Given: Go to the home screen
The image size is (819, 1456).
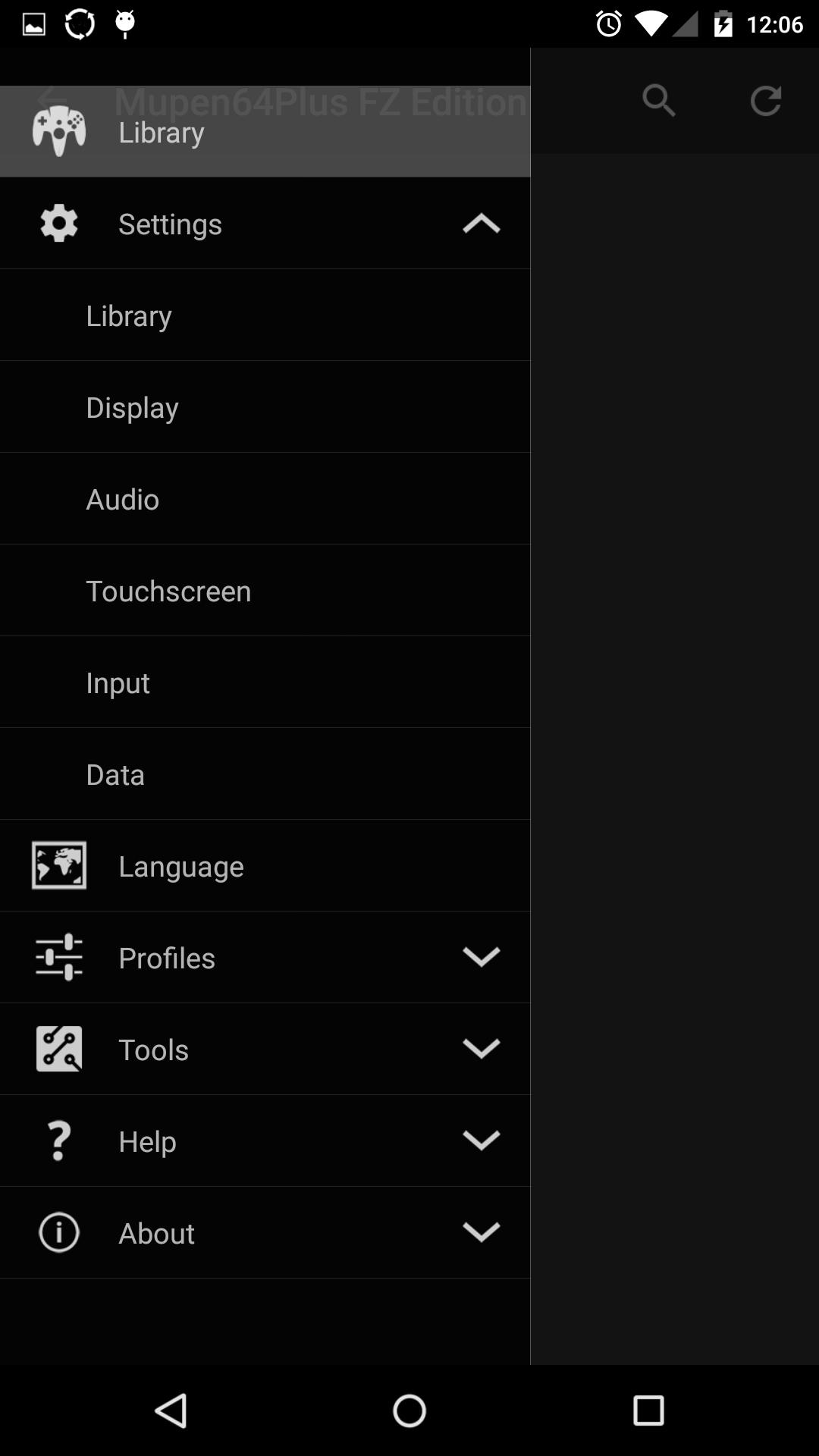Looking at the screenshot, I should 409,1410.
